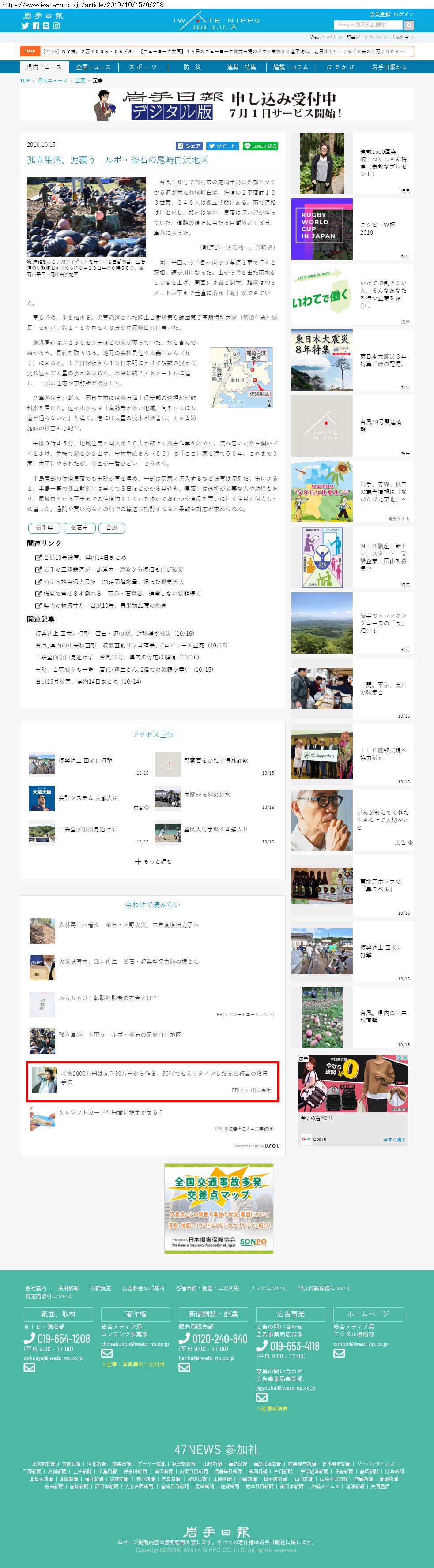Open the 防災 tab

pyautogui.click(x=192, y=67)
